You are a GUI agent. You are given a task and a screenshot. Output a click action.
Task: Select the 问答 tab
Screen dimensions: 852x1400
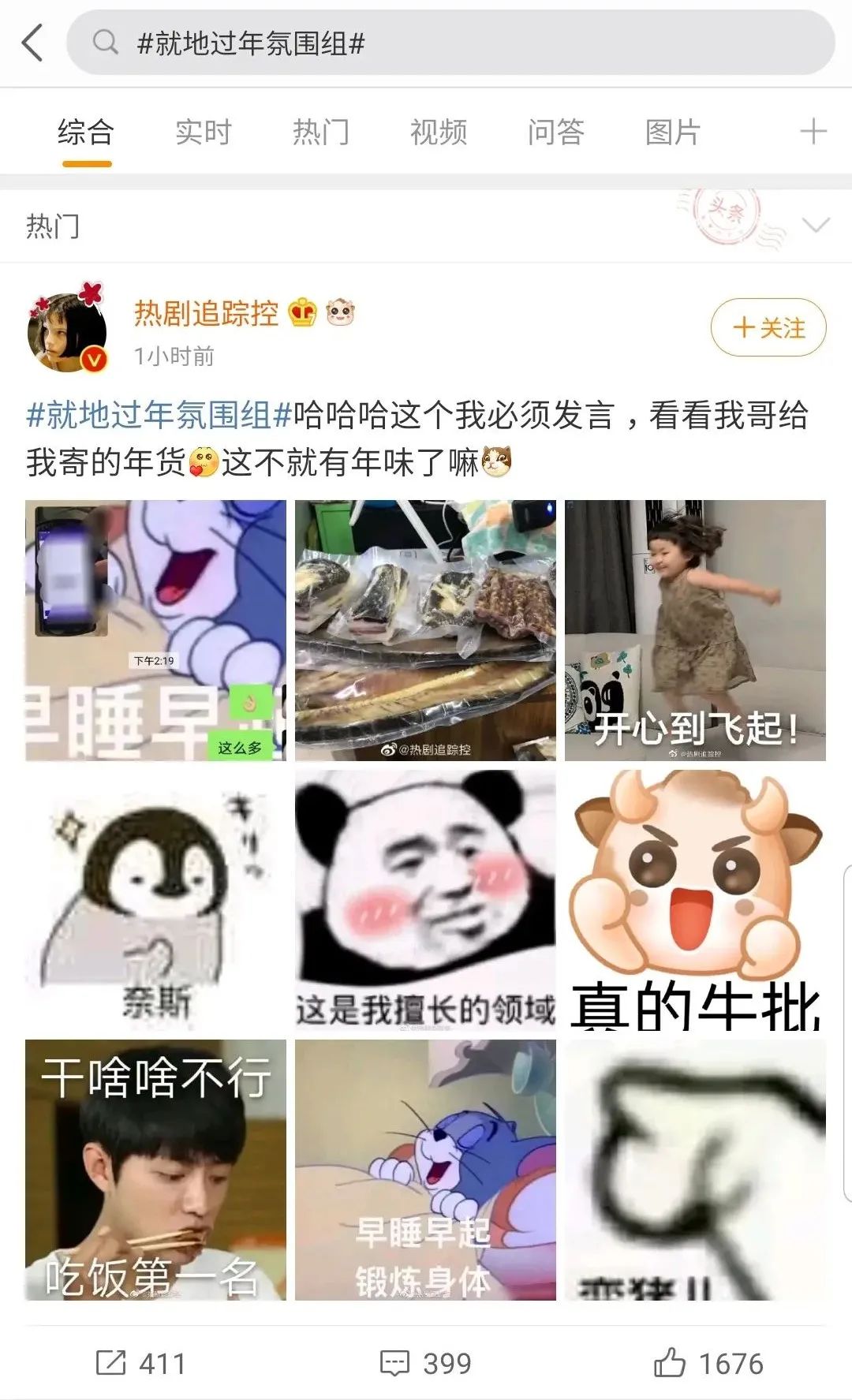pyautogui.click(x=556, y=132)
